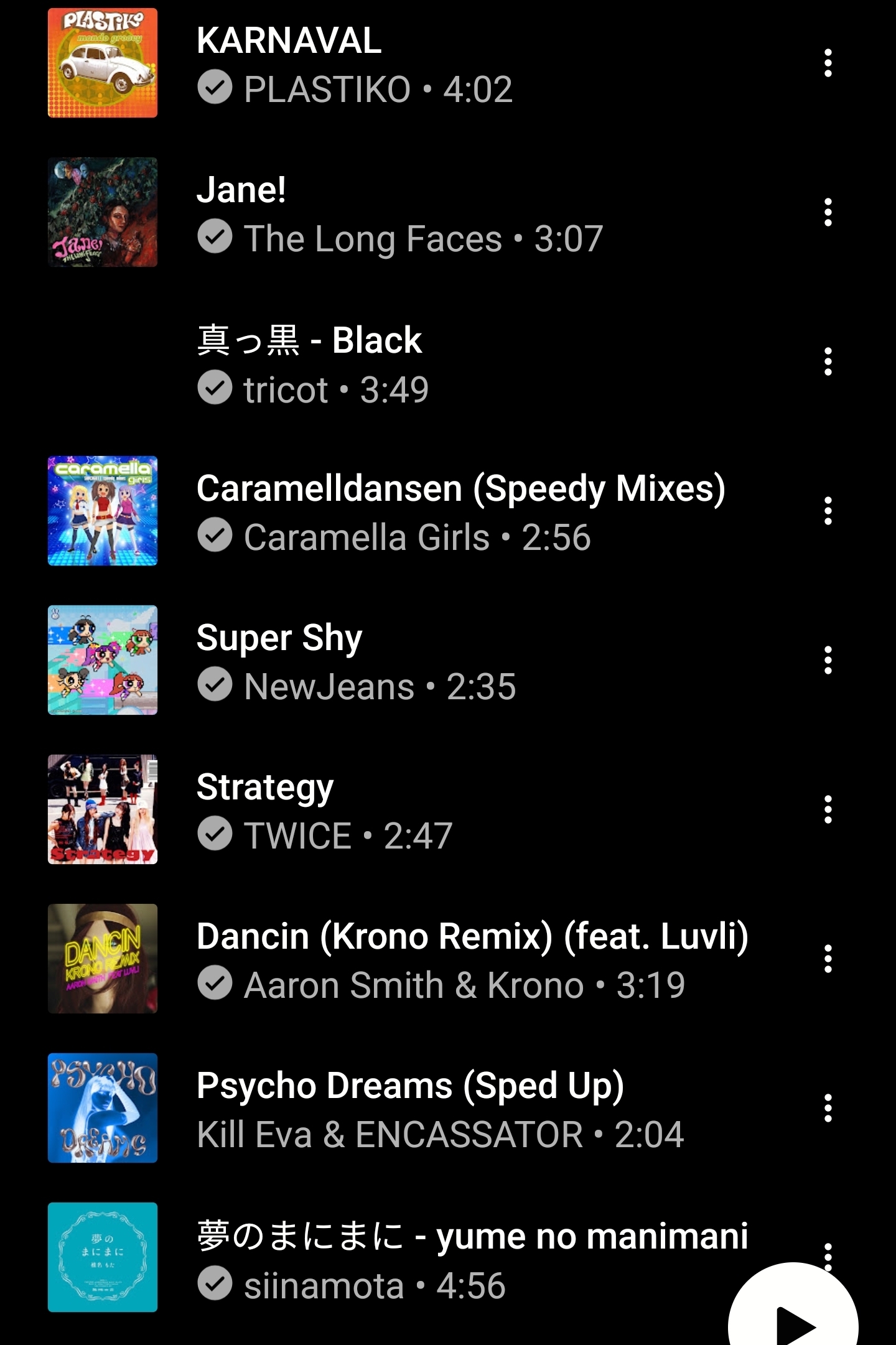Tap the white floating play button
896x1345 pixels.
793,1313
